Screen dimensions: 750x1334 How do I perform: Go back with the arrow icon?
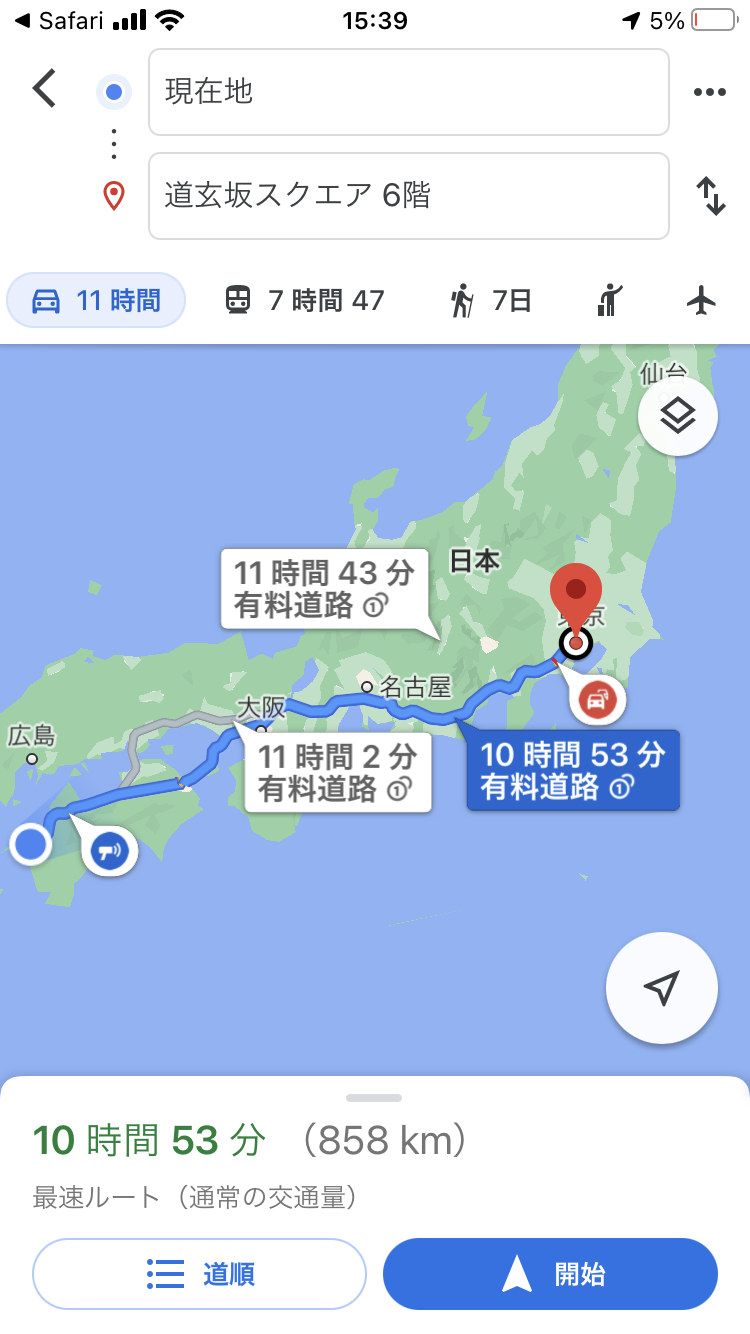tap(44, 89)
